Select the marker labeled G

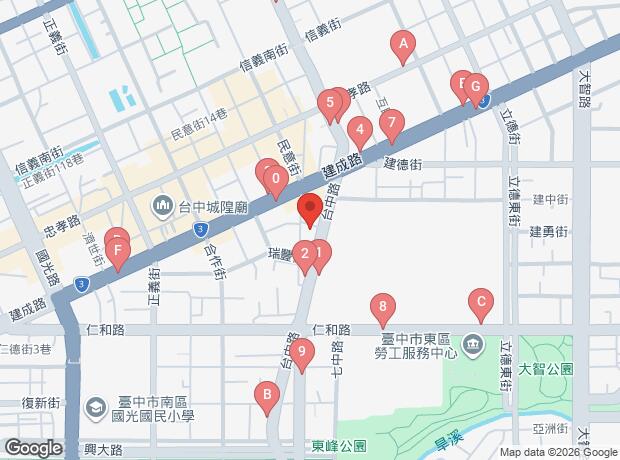click(475, 86)
